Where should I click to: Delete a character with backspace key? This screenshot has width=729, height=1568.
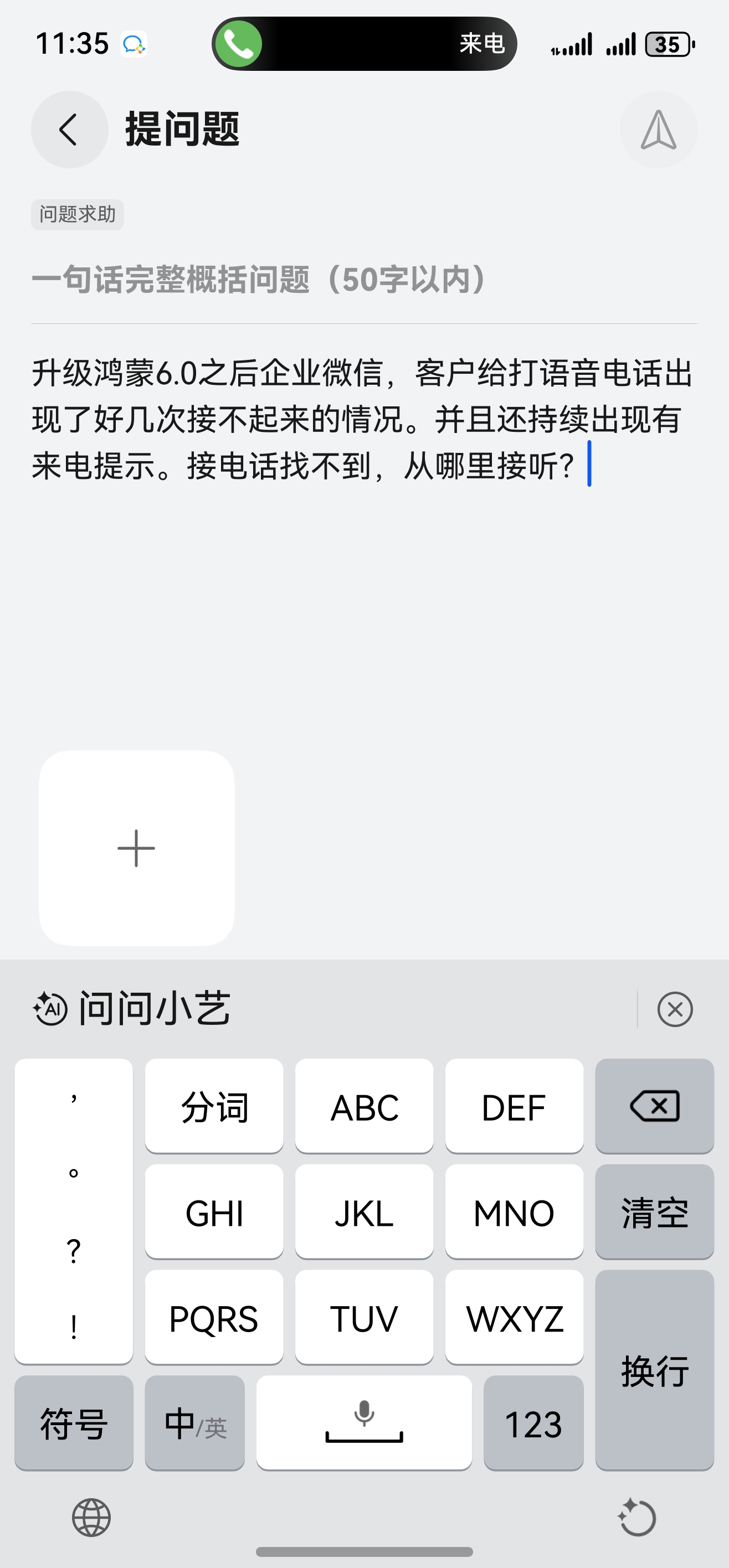click(655, 1106)
